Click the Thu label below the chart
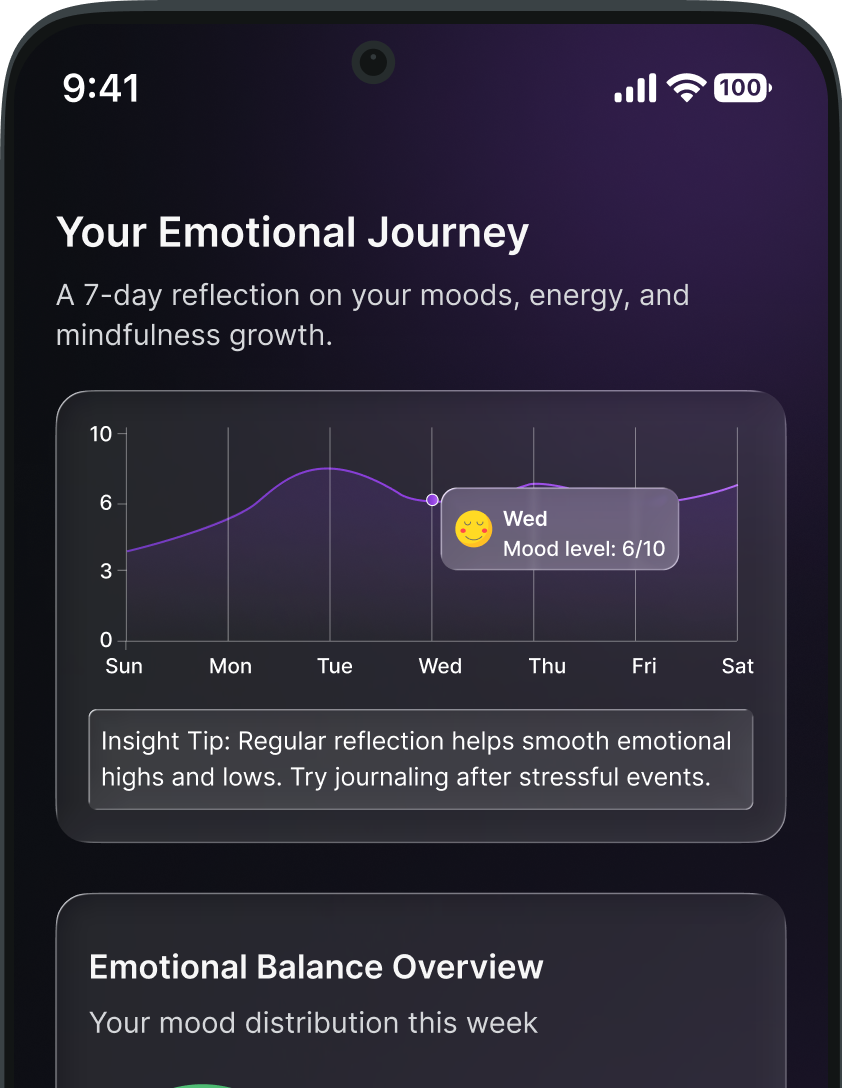The width and height of the screenshot is (842, 1088). point(547,666)
